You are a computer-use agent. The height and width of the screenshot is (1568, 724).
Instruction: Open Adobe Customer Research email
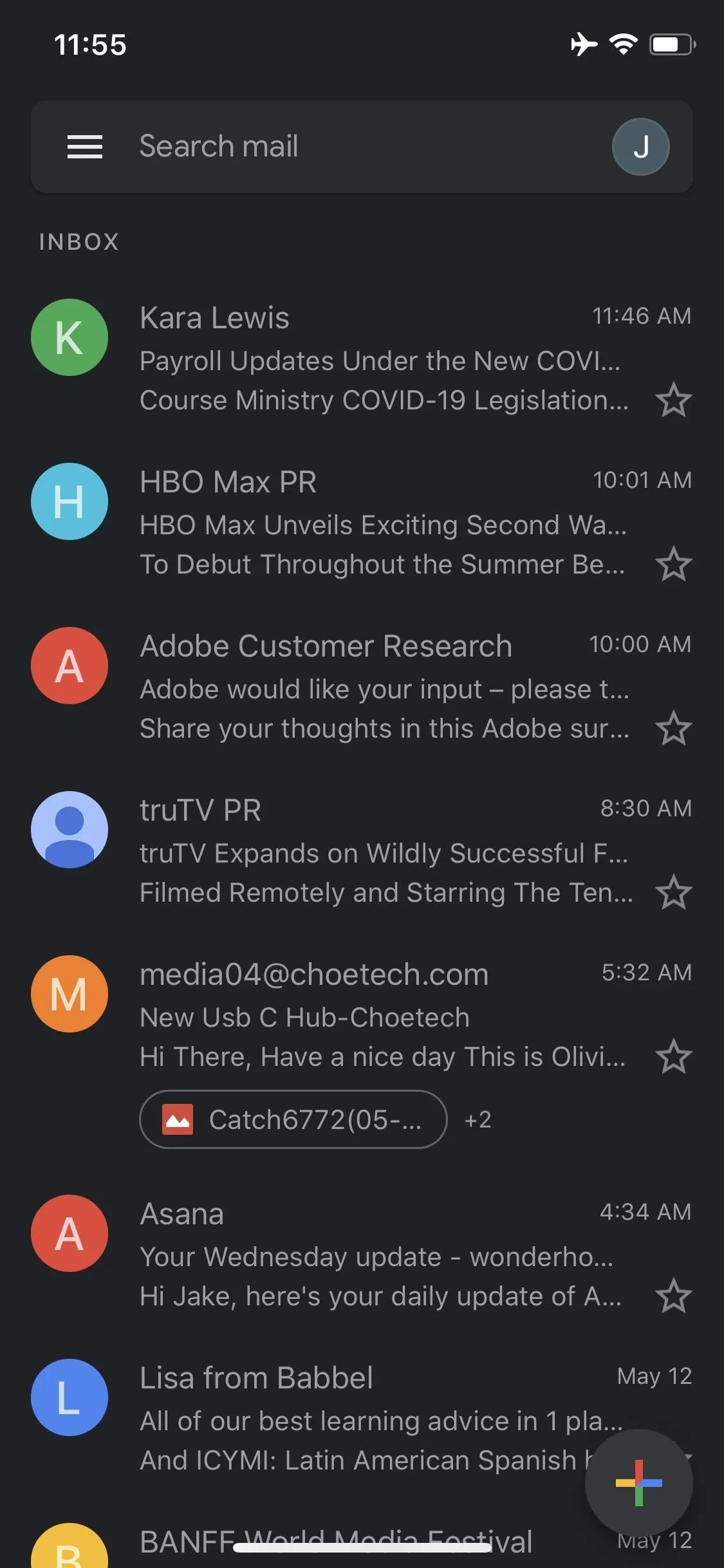tap(362, 687)
